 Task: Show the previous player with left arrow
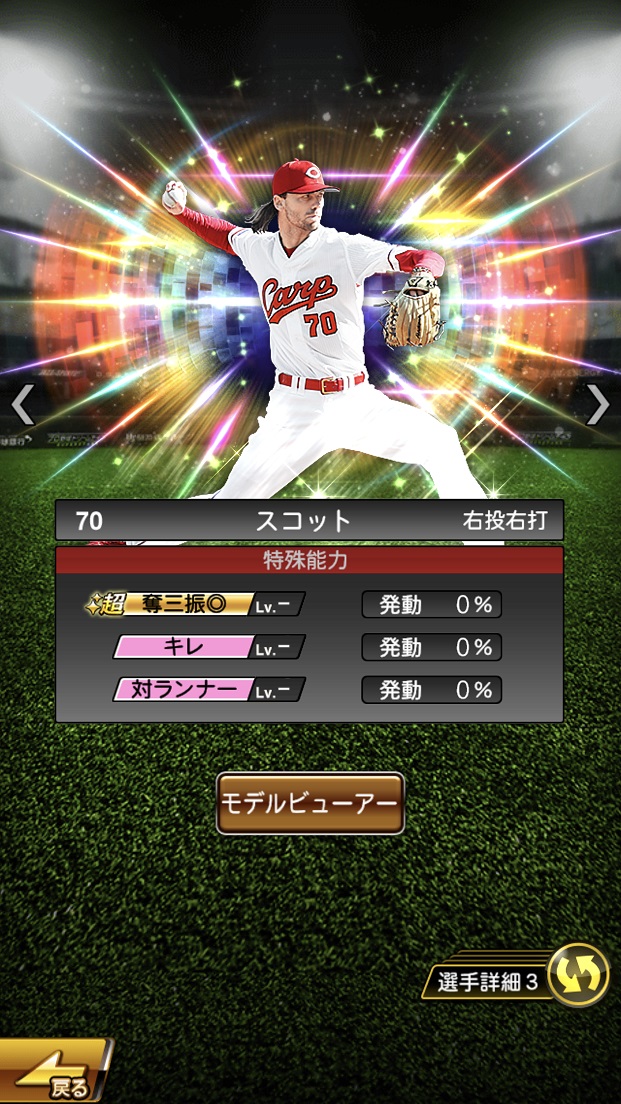point(22,404)
